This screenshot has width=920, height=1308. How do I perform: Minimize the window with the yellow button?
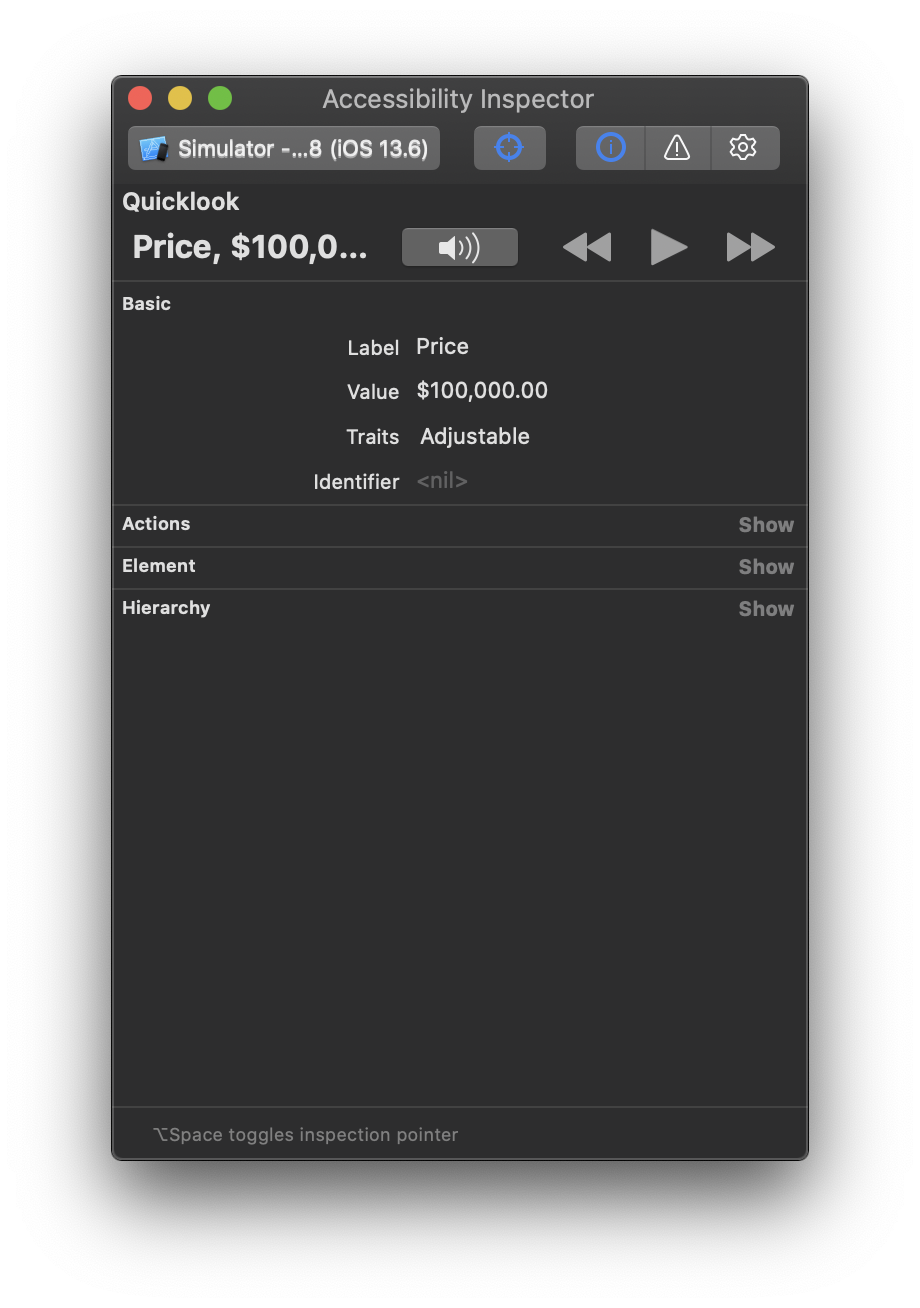pyautogui.click(x=180, y=98)
